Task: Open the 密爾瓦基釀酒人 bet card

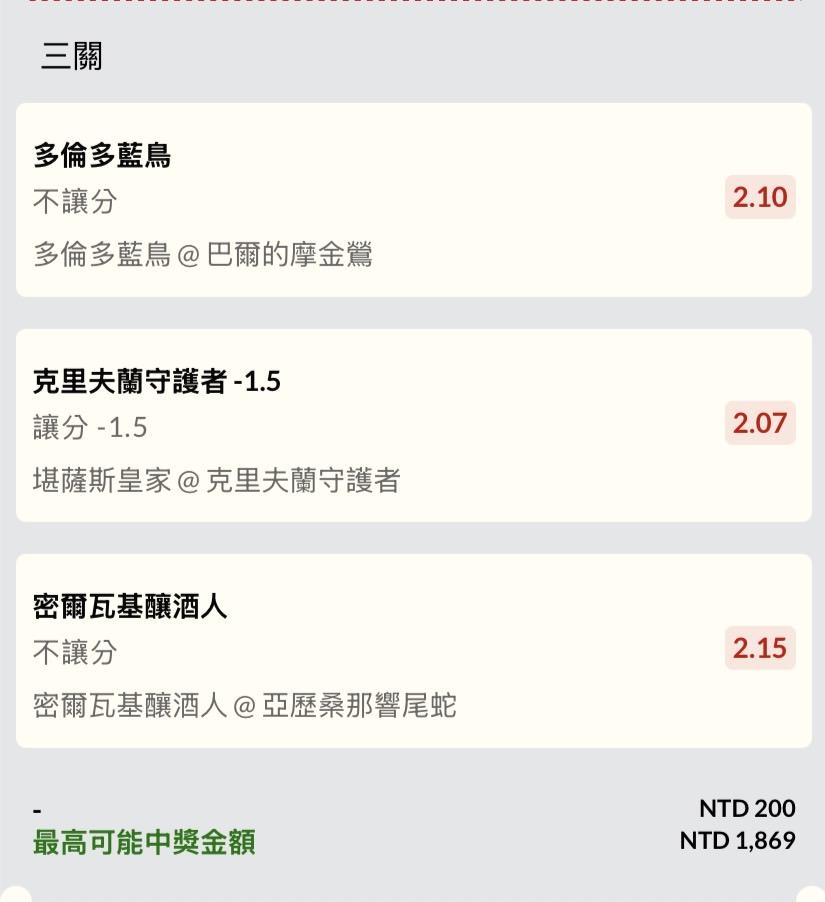Action: [413, 650]
